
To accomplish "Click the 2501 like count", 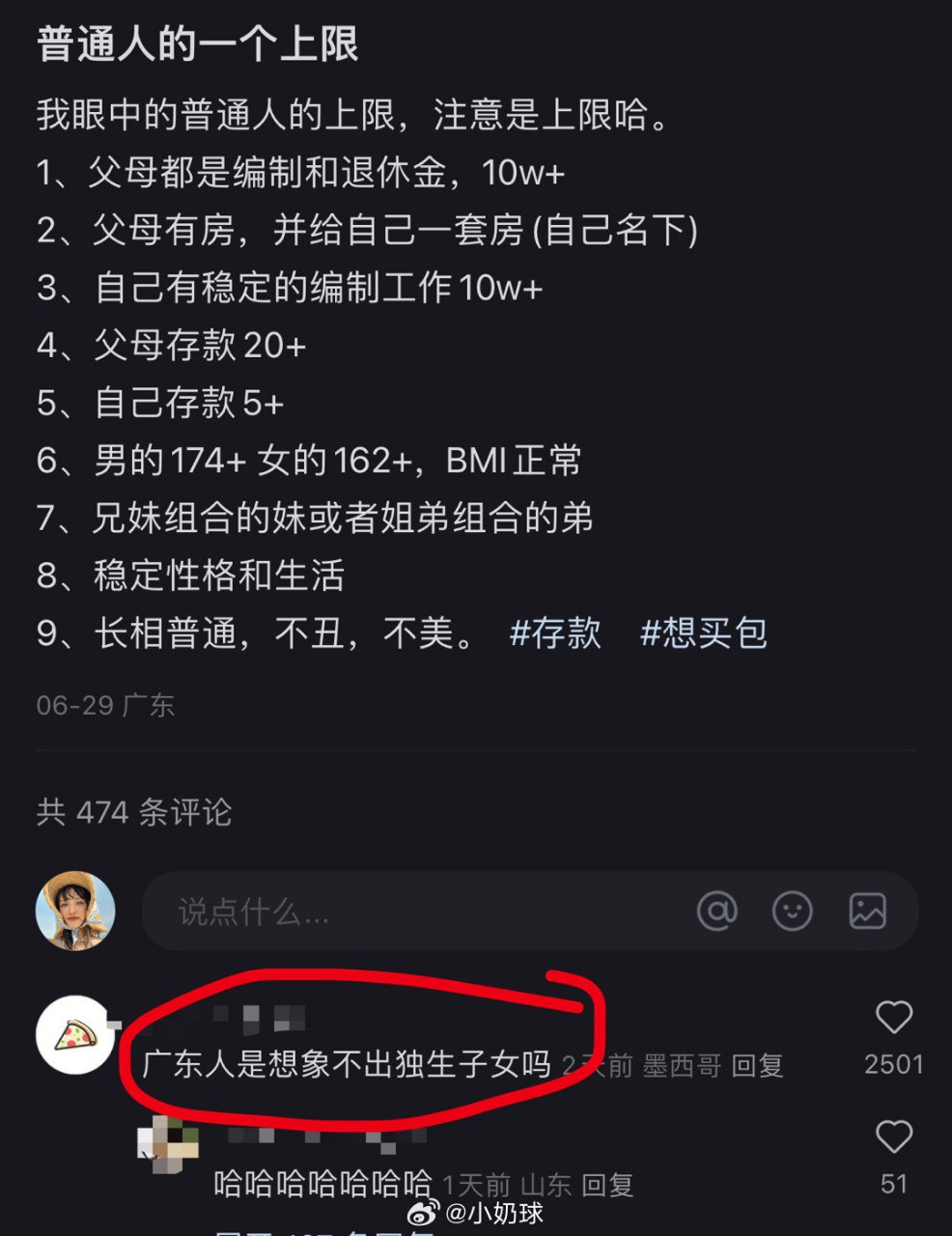I will click(895, 1065).
